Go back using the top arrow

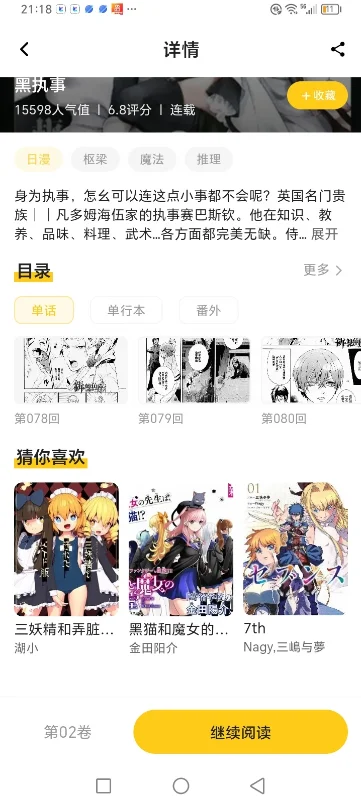pos(24,49)
